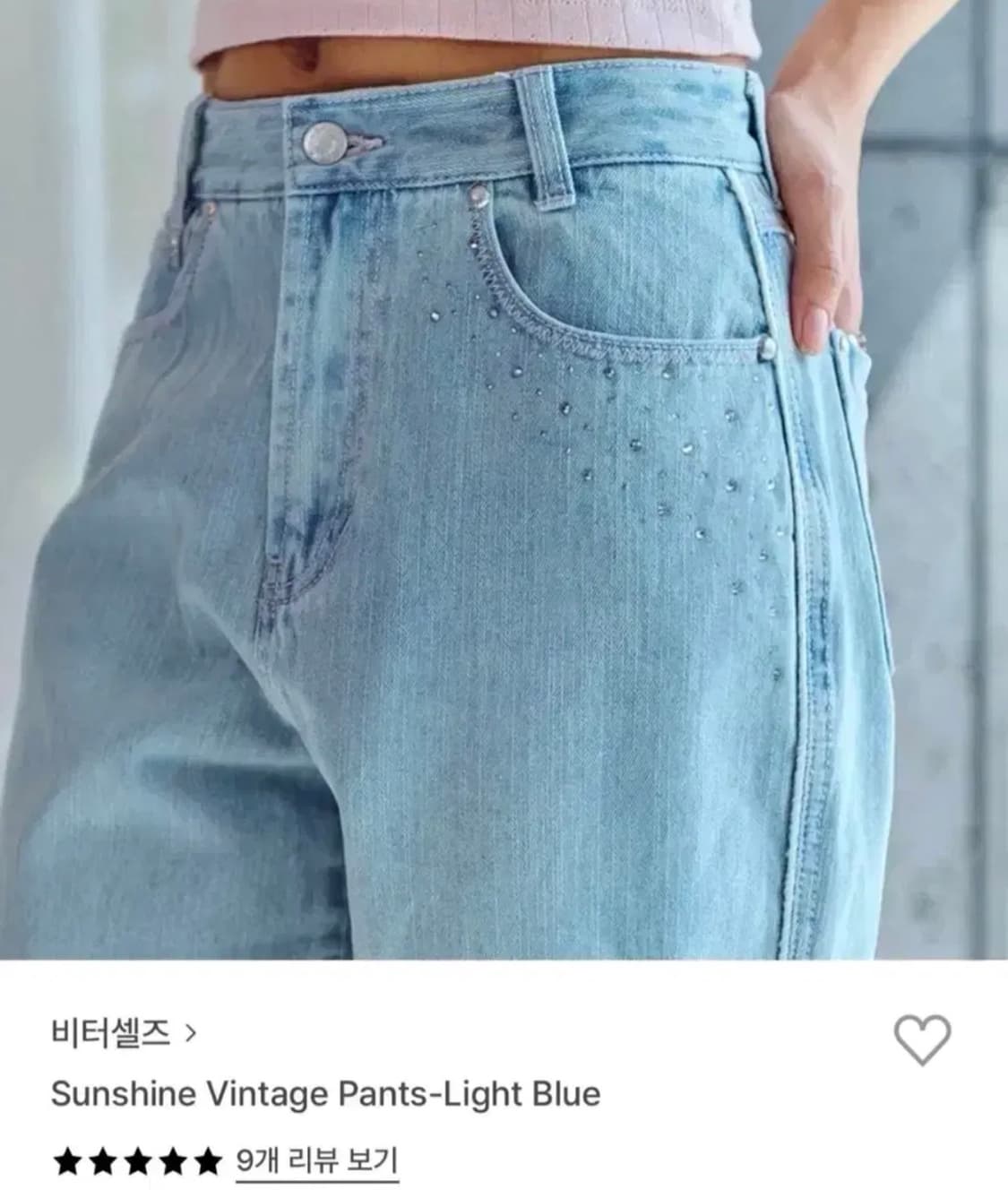Tap the jeans product photo to enlarge
1008x1198 pixels.
[502, 484]
